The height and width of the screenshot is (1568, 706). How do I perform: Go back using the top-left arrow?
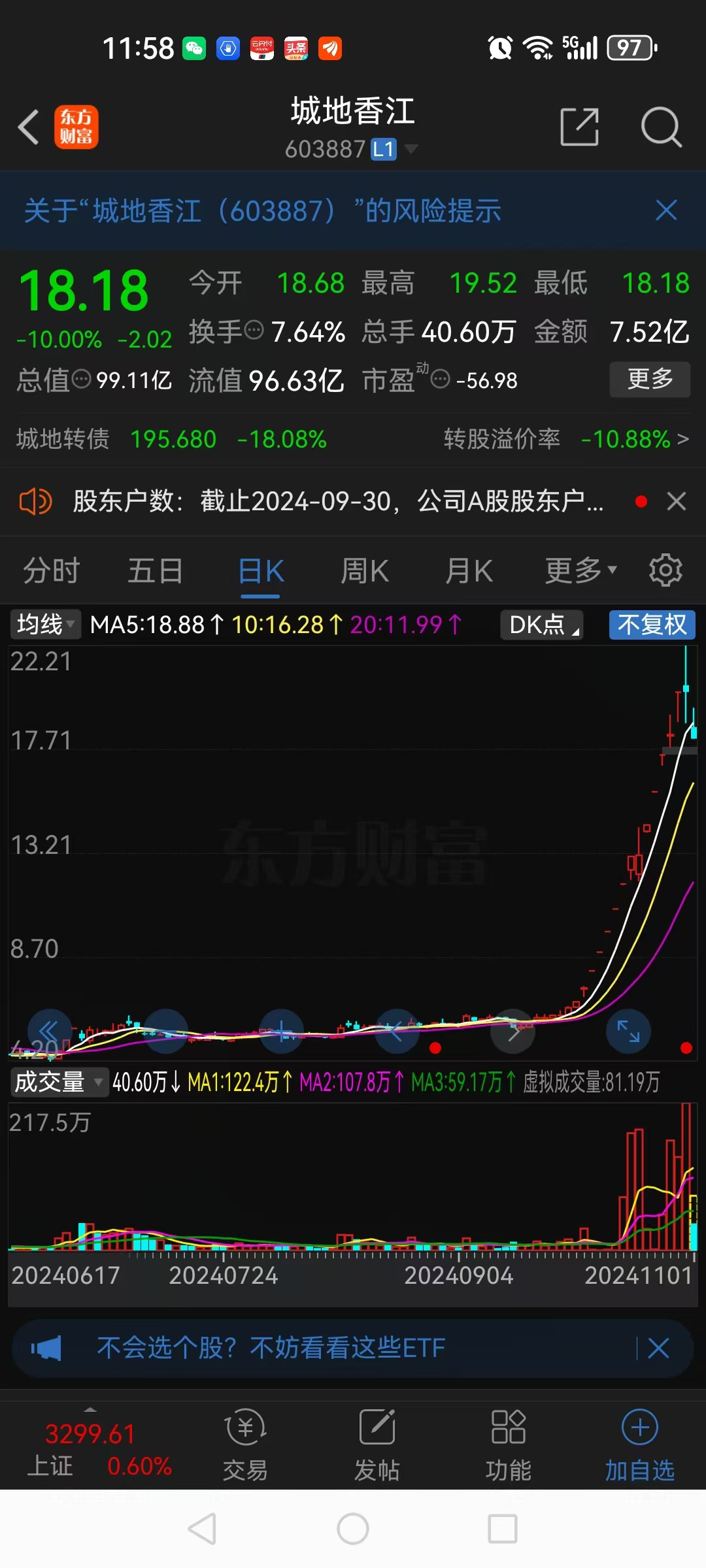point(29,128)
